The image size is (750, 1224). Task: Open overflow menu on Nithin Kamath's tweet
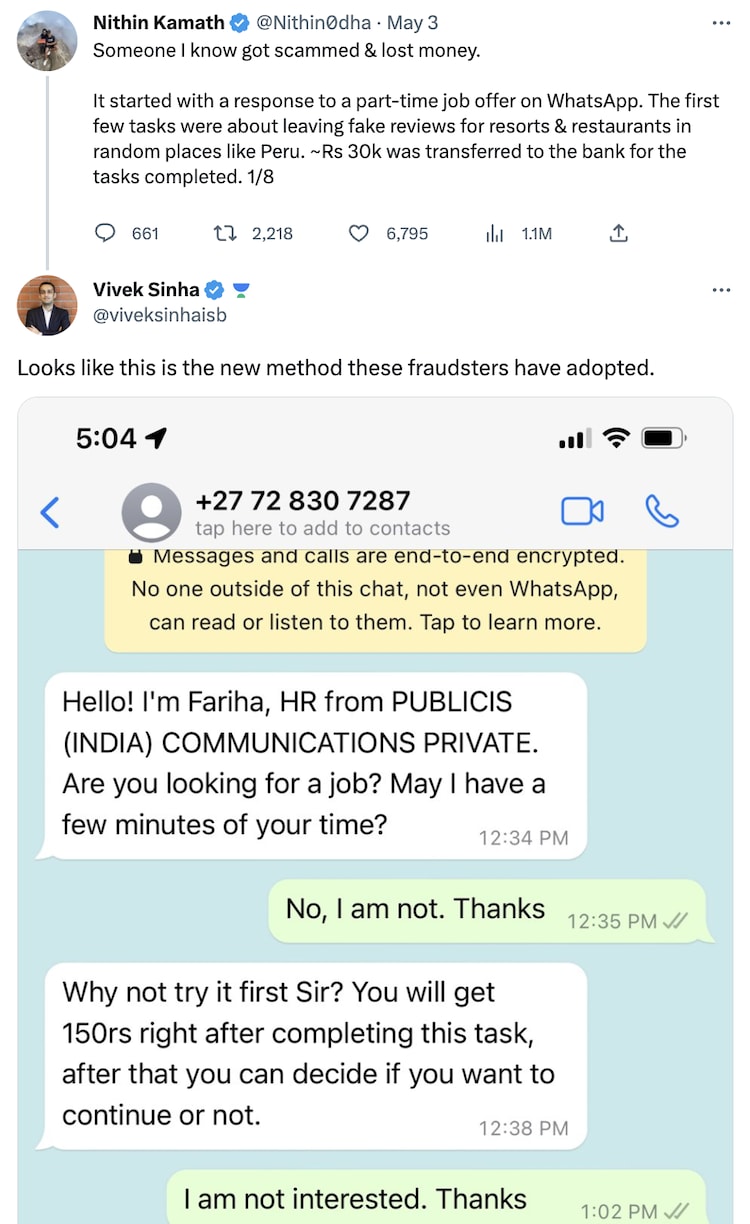point(721,23)
